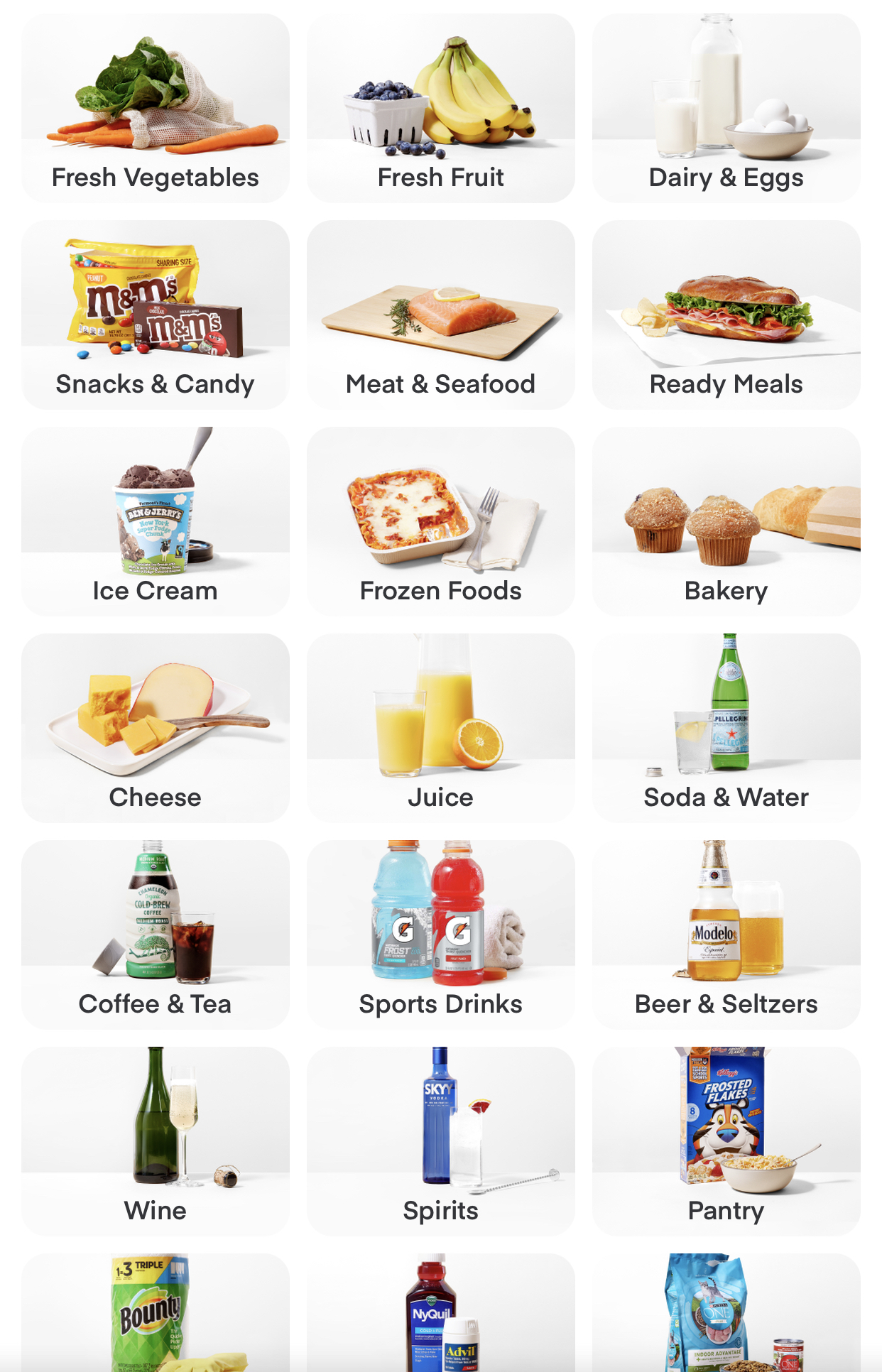The width and height of the screenshot is (882, 1372).
Task: Shop Sports Drinks
Action: pos(441,935)
